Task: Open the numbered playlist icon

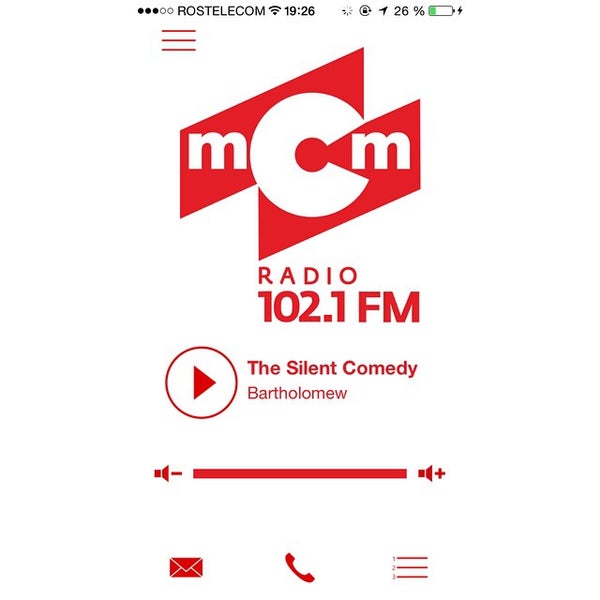Action: (410, 568)
